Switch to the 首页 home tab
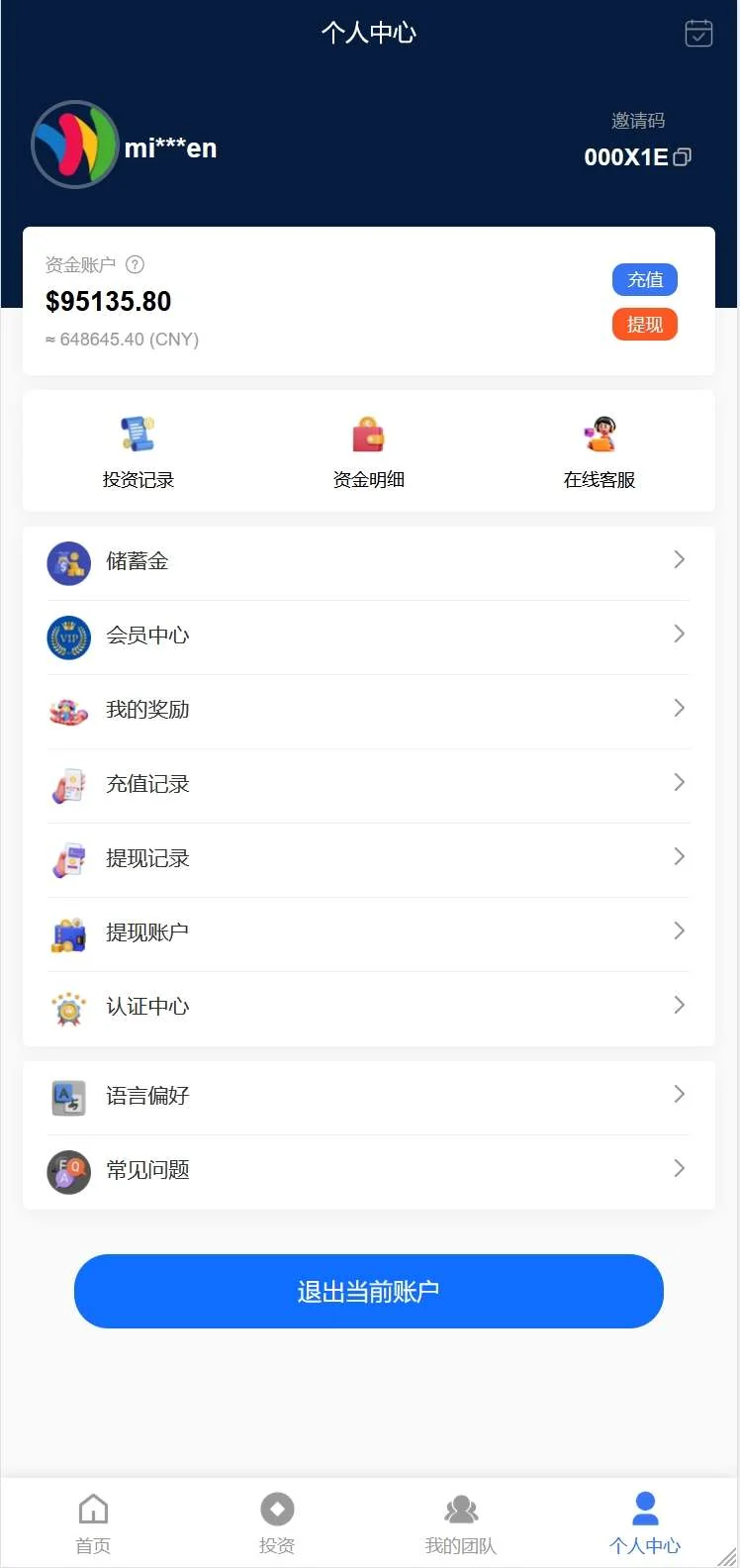Viewport: 740px width, 1568px height. [93, 1523]
